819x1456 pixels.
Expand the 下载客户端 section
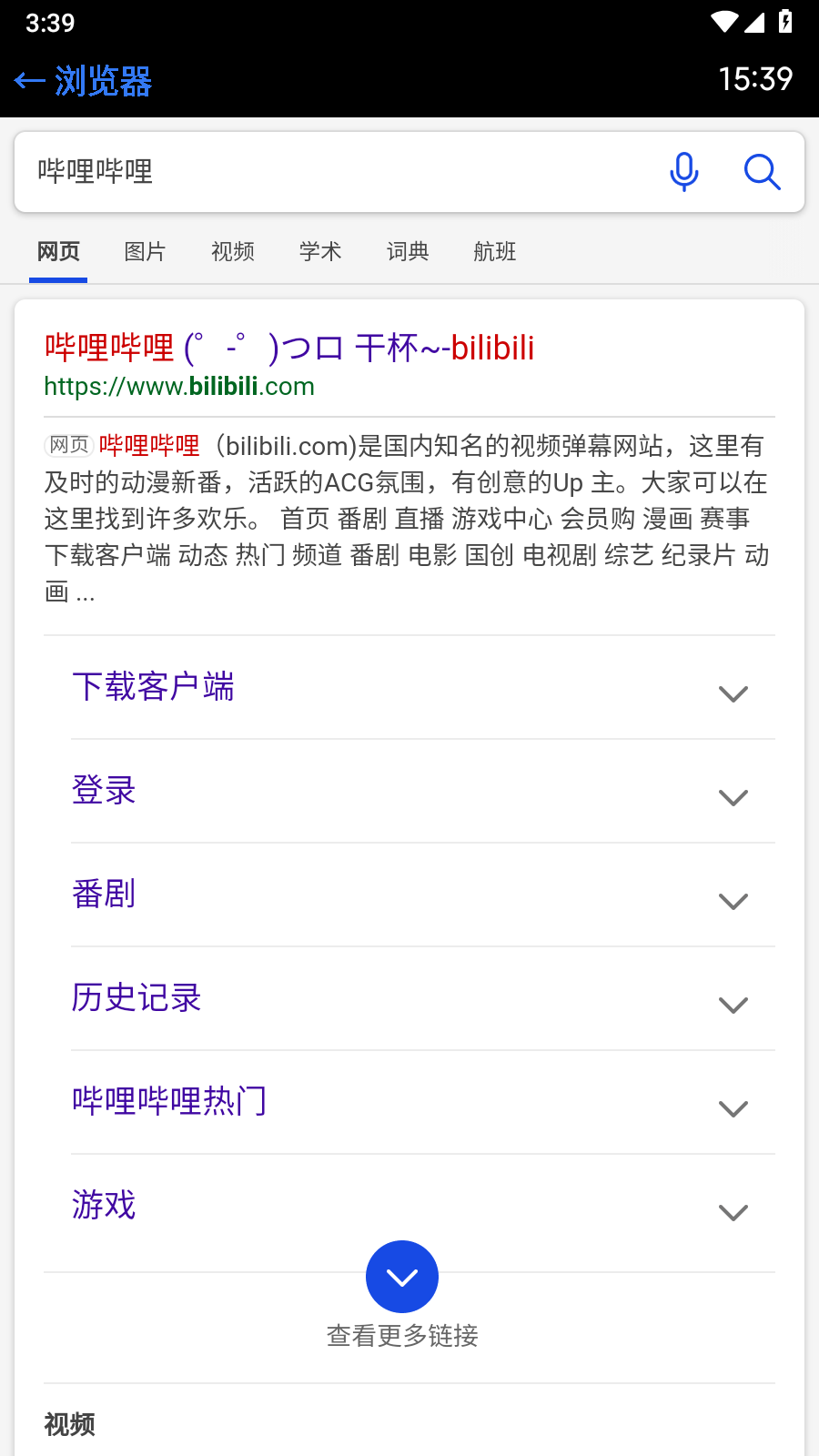click(x=733, y=693)
